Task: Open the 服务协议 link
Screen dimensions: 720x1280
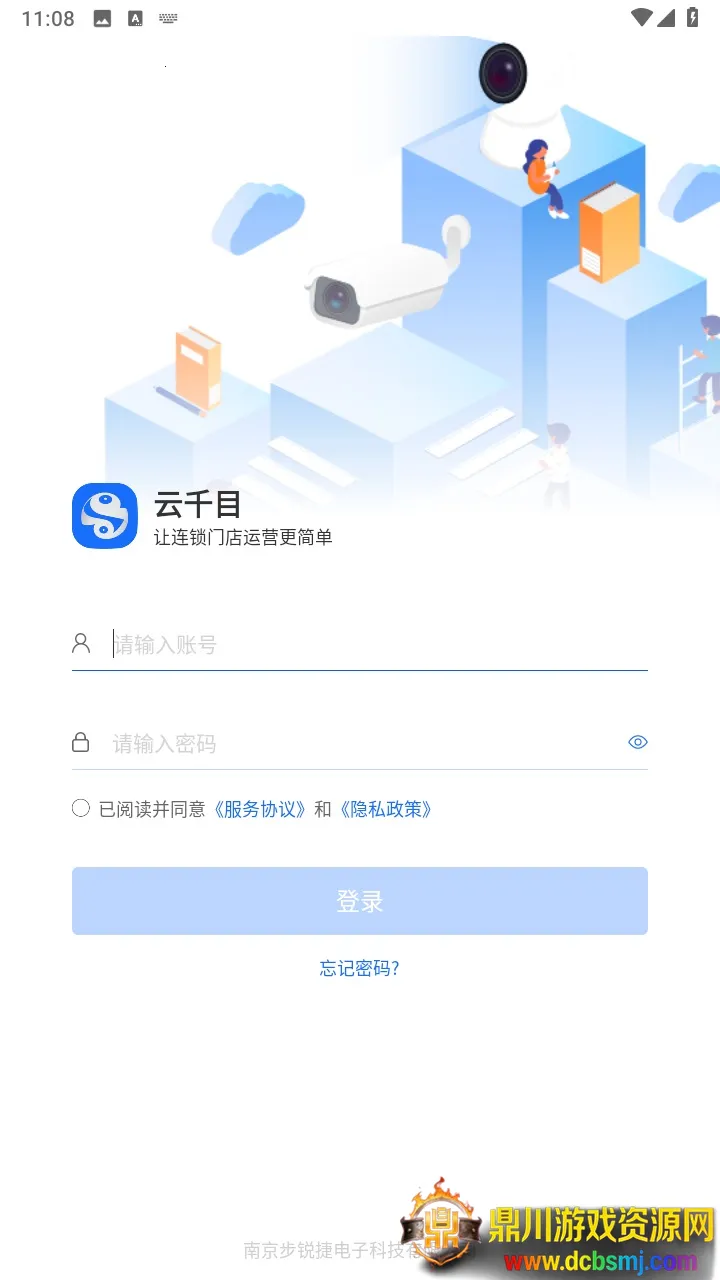Action: [x=260, y=809]
